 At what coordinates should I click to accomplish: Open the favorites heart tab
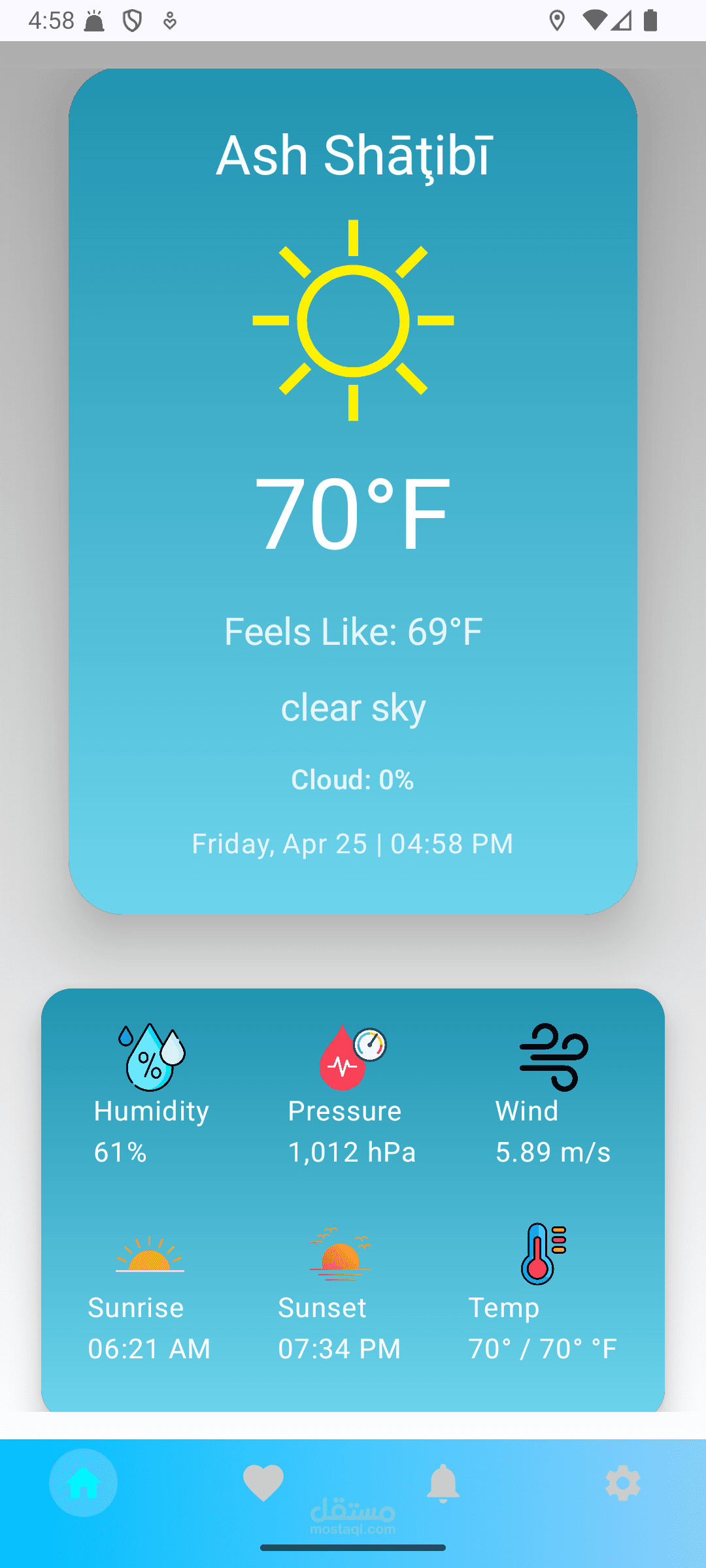pos(263,1483)
